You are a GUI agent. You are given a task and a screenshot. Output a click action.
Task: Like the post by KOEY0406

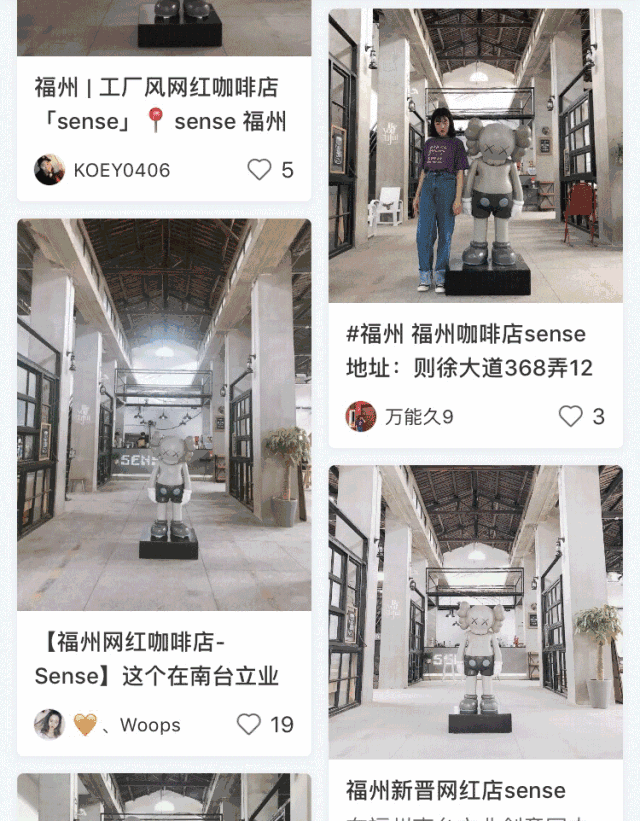click(260, 170)
